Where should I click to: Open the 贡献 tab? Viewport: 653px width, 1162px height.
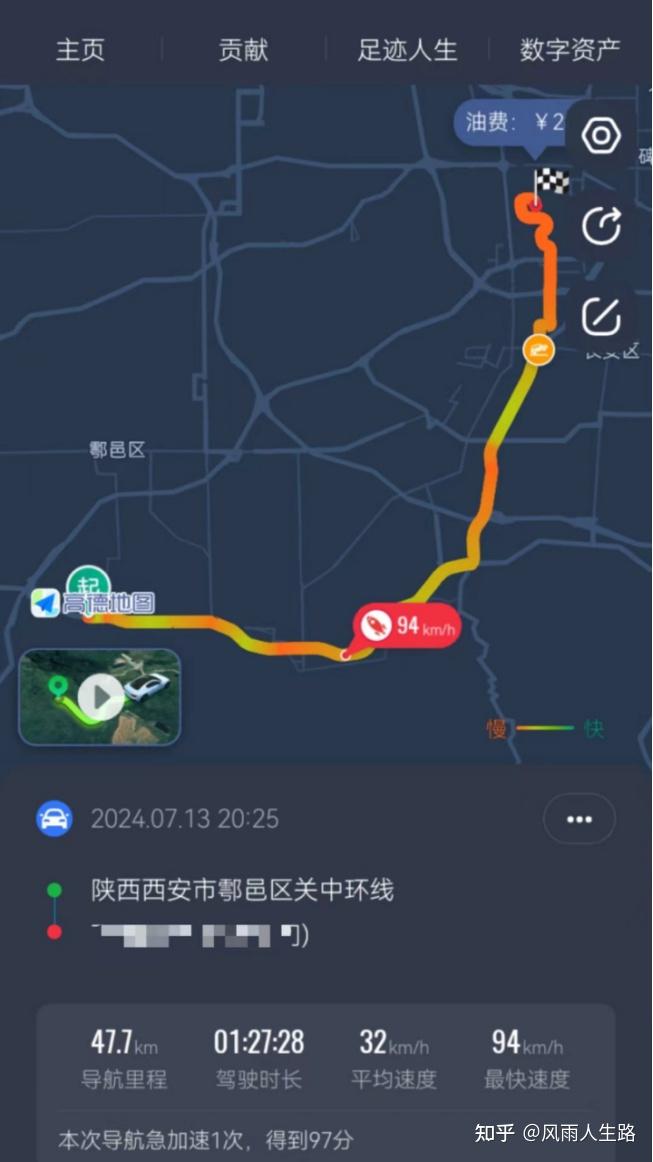pyautogui.click(x=243, y=50)
